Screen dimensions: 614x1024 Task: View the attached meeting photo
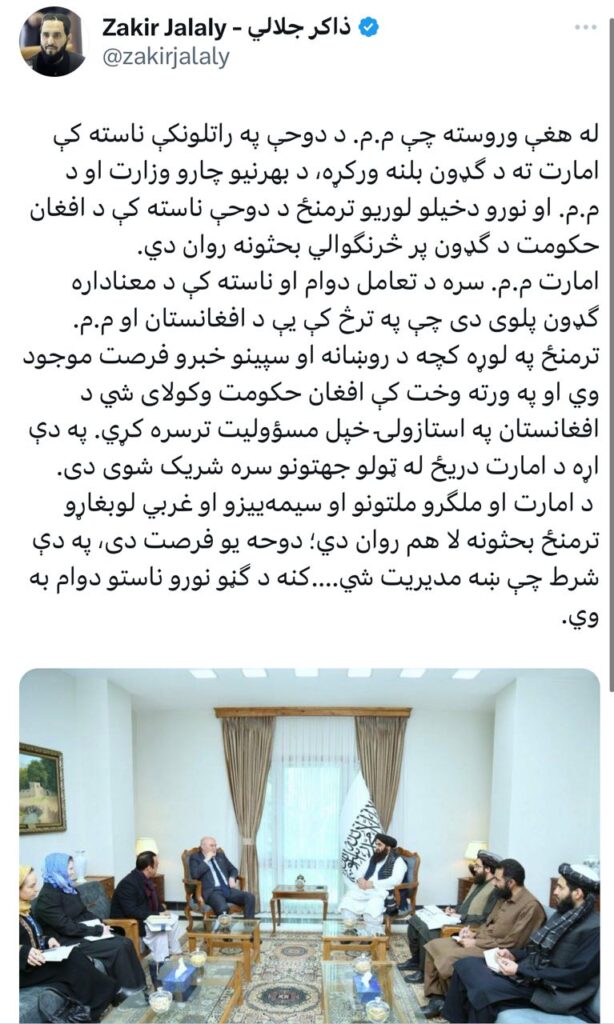pos(310,846)
